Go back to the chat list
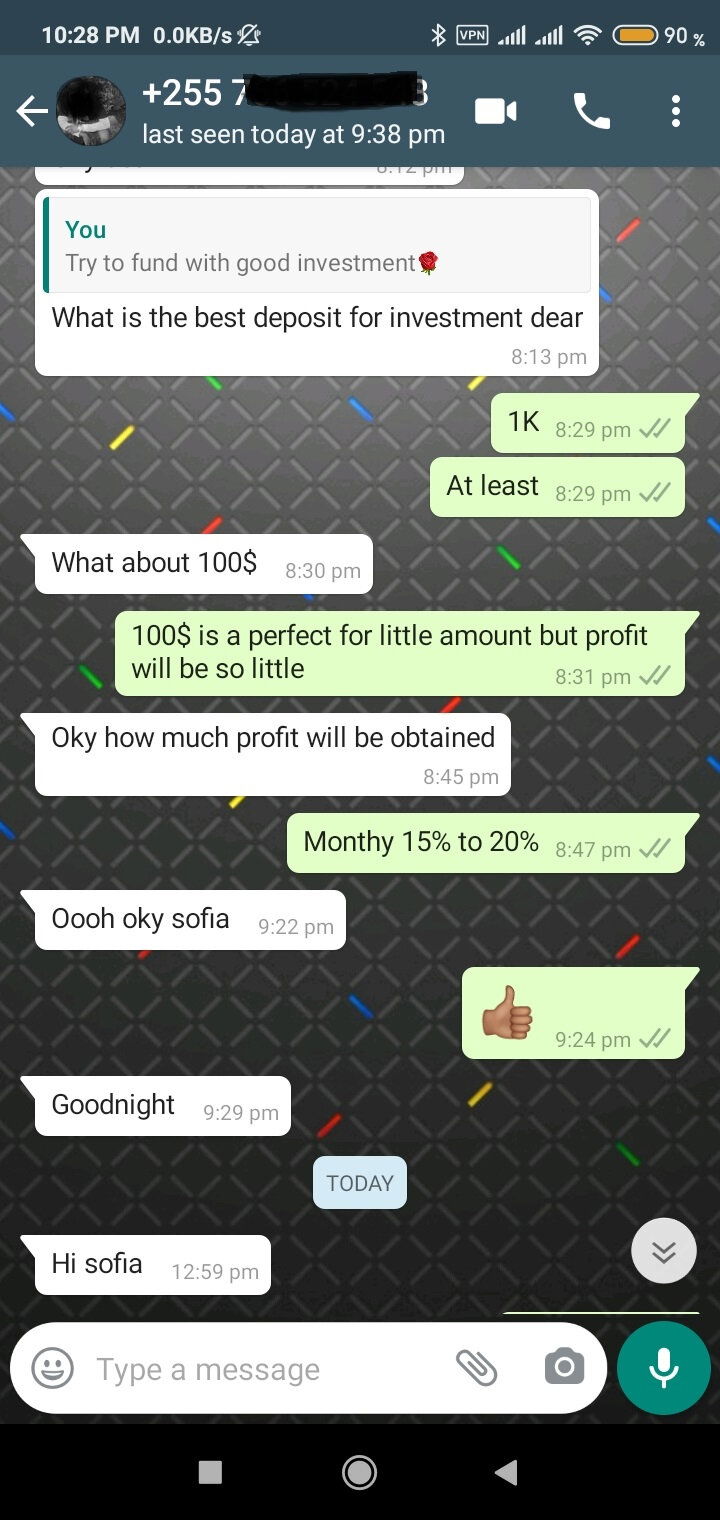This screenshot has height=1520, width=720. 31,111
